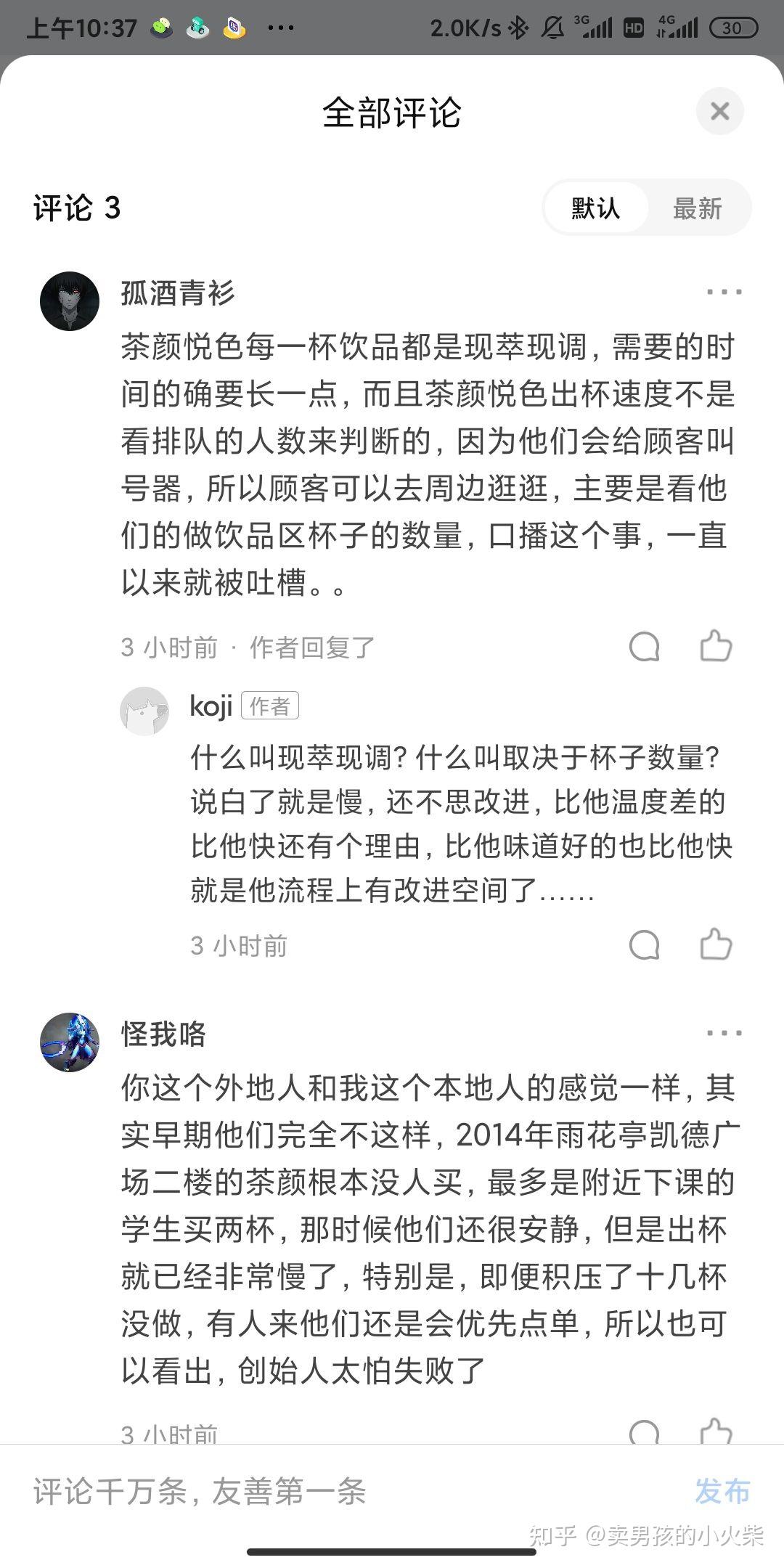Like 孤酒青衫's comment
The width and height of the screenshot is (784, 1568).
coord(716,645)
